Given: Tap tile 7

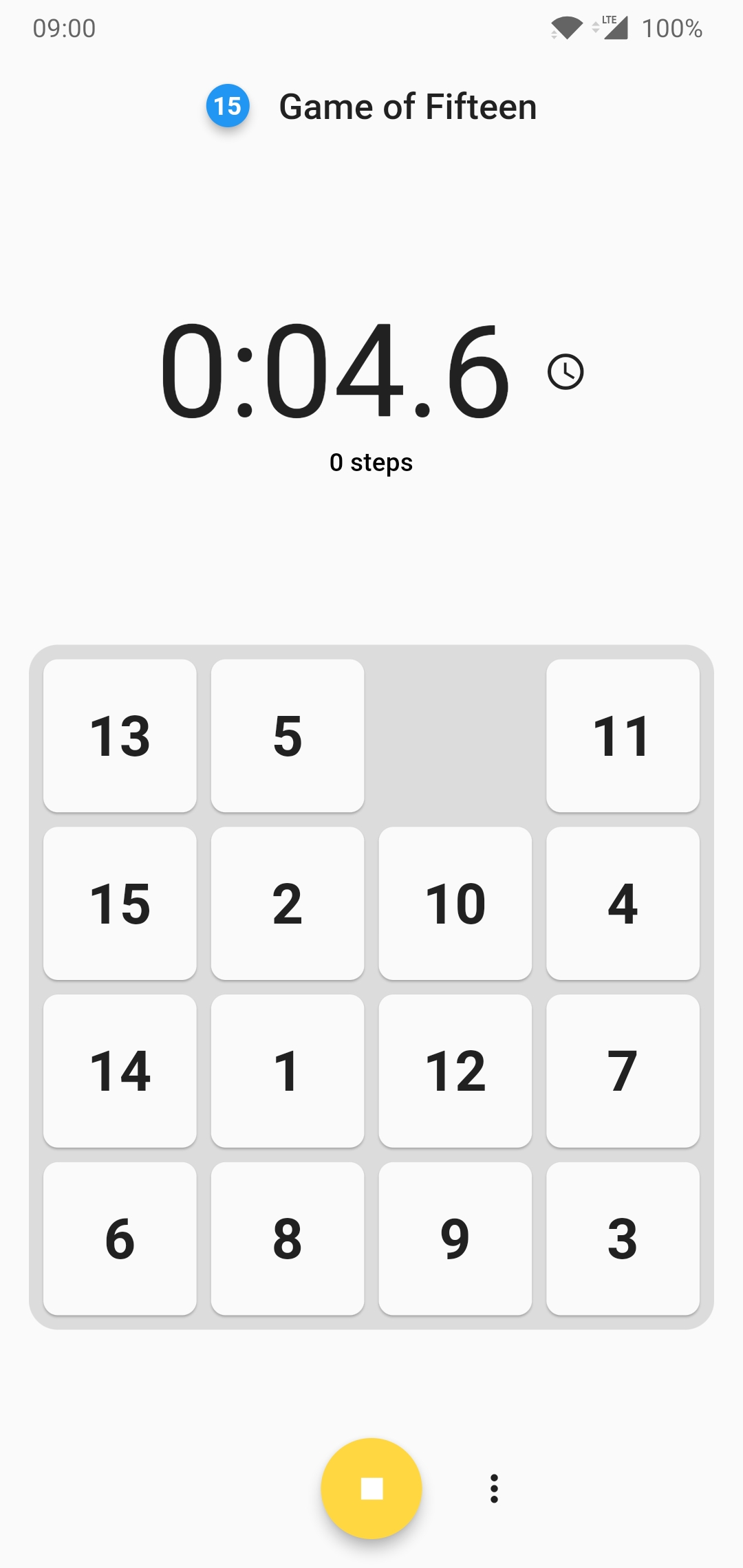Looking at the screenshot, I should (x=623, y=1071).
